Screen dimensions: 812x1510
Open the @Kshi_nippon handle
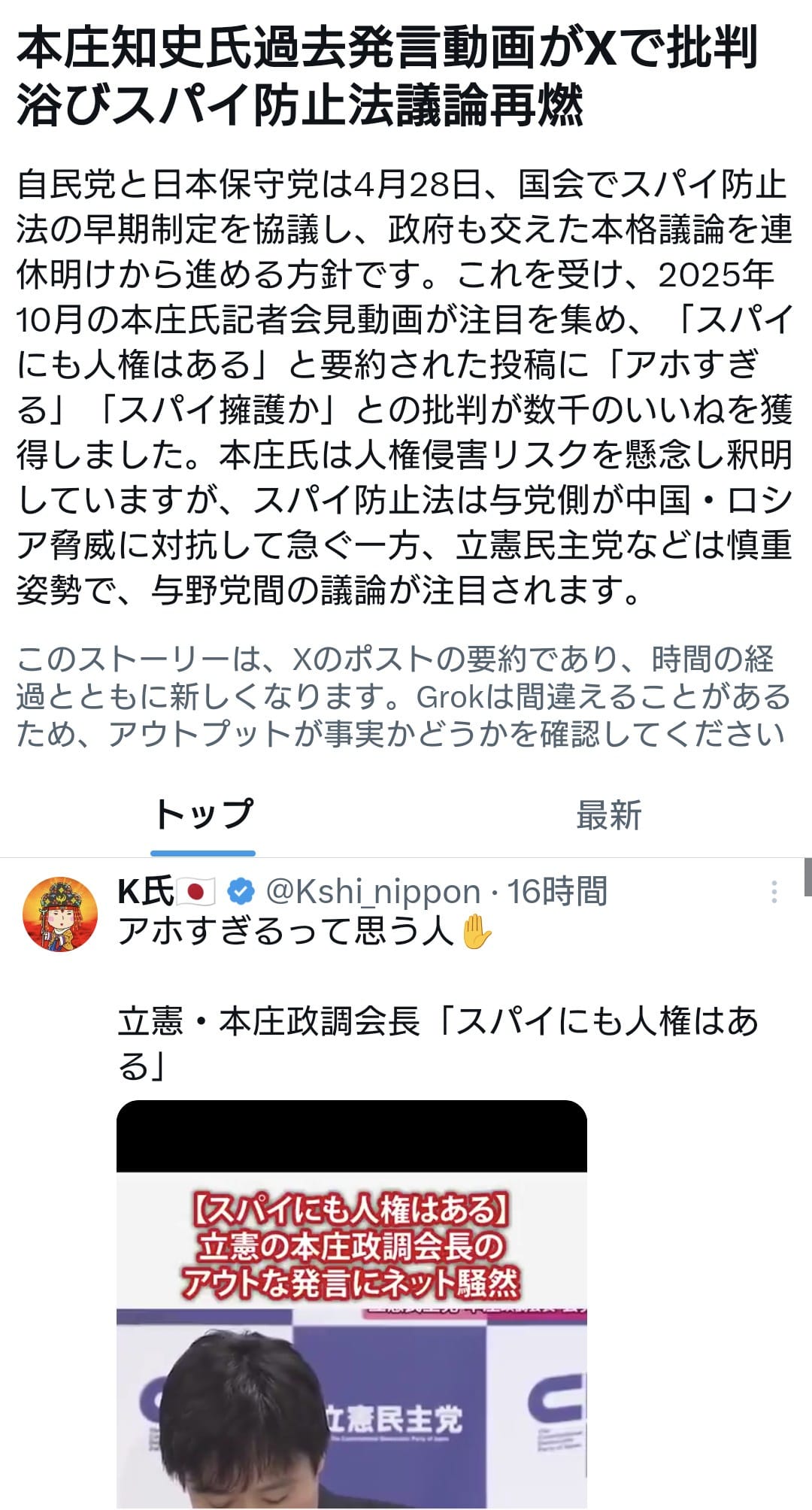[373, 892]
